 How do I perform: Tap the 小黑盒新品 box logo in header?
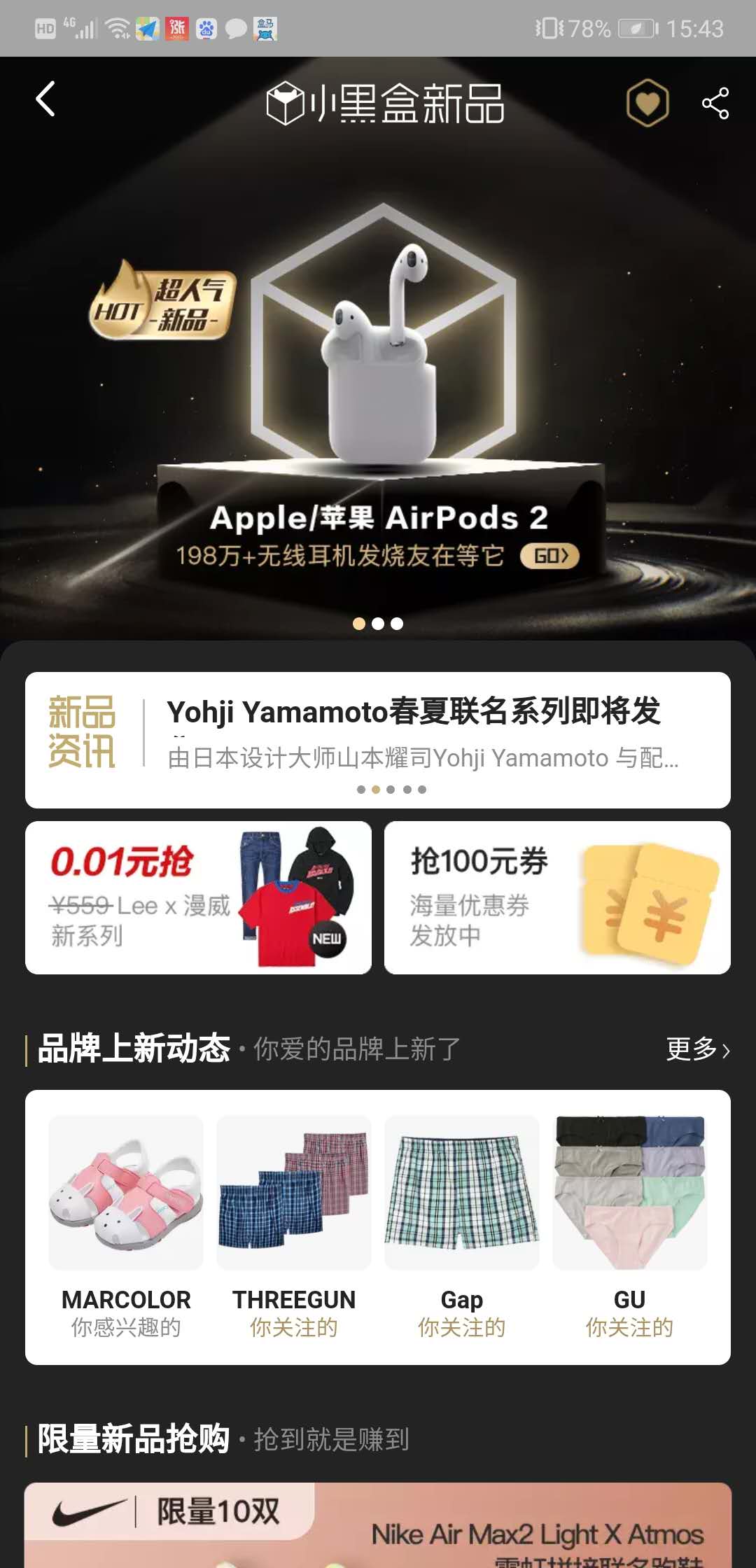click(286, 104)
